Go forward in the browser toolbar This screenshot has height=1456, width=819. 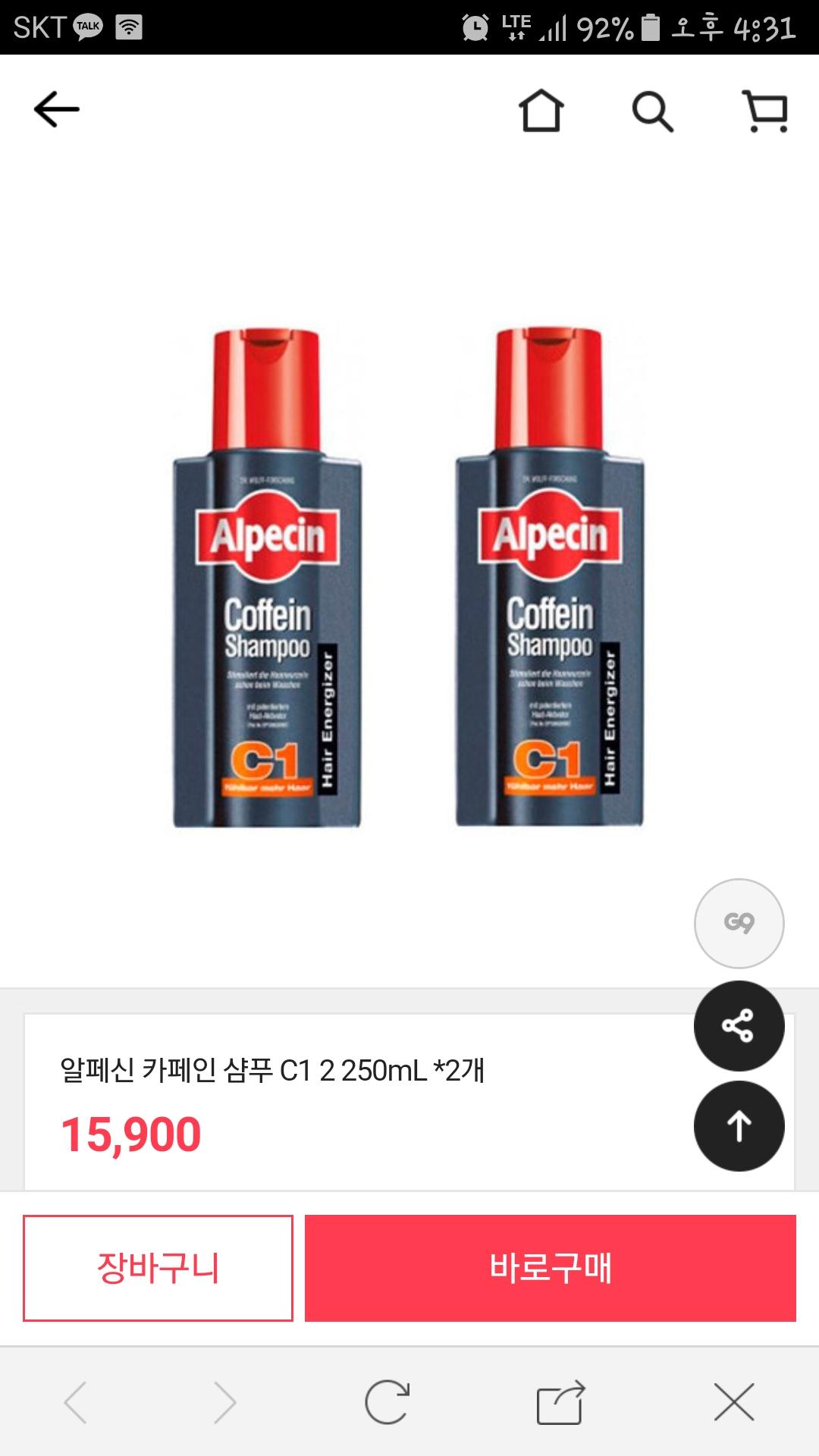click(x=224, y=1401)
